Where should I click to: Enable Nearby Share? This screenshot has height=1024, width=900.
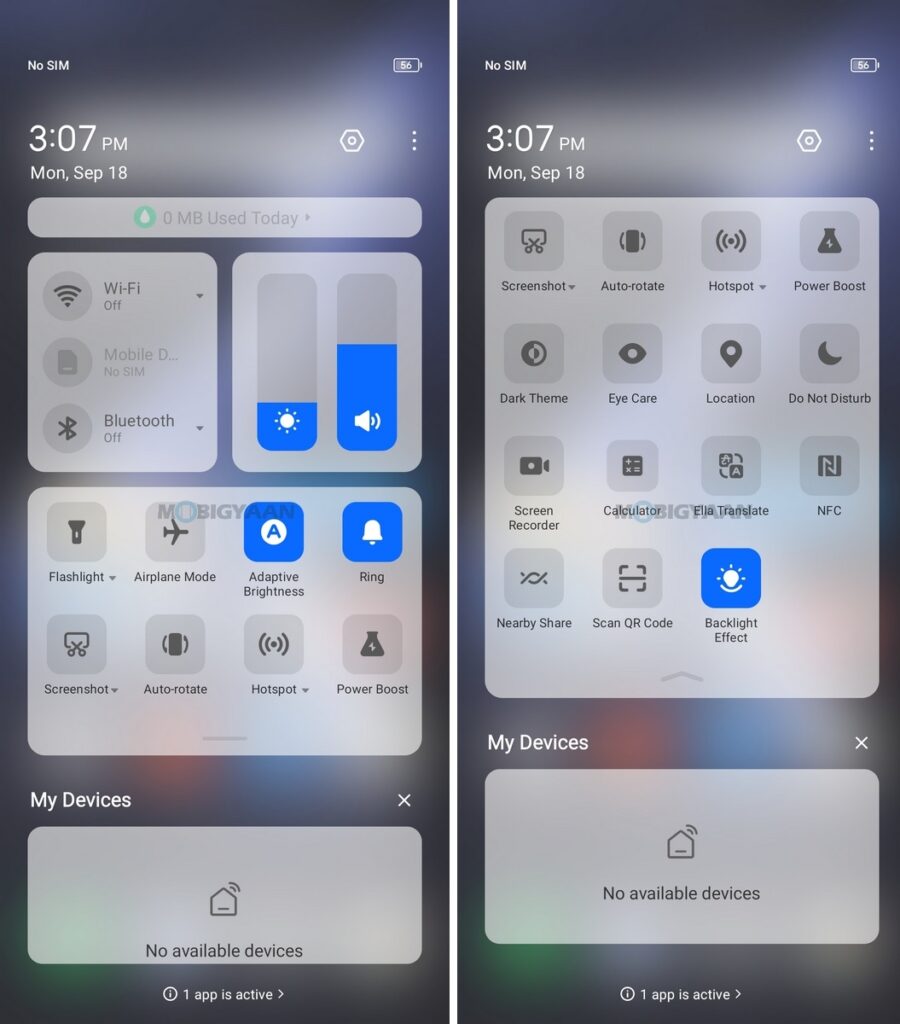coord(534,578)
